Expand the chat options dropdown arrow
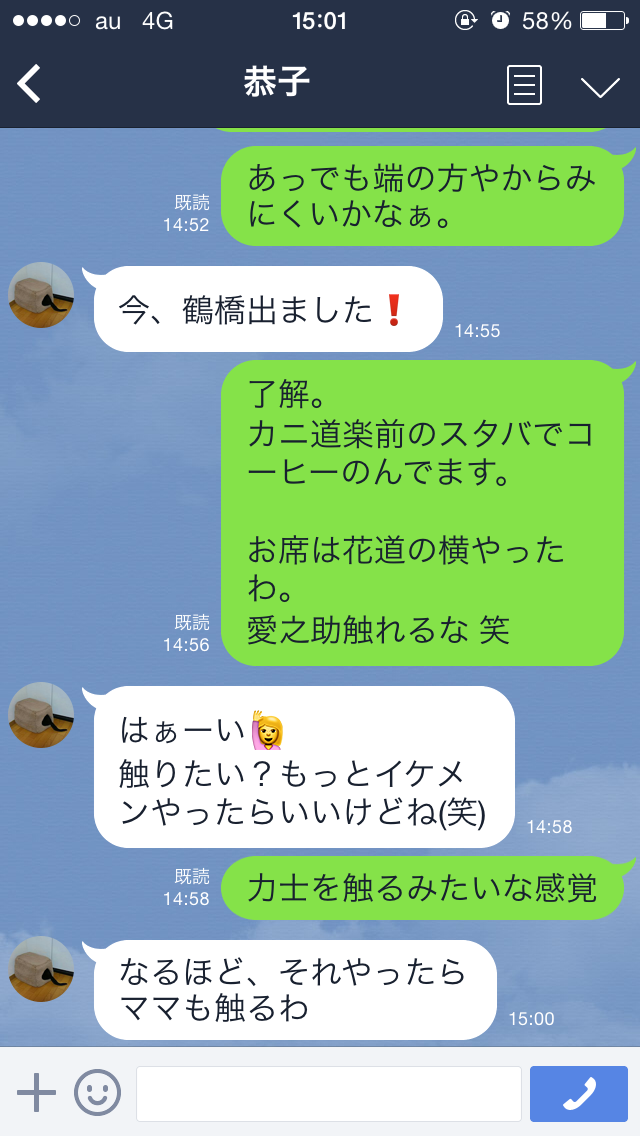Image resolution: width=640 pixels, height=1136 pixels. (600, 86)
